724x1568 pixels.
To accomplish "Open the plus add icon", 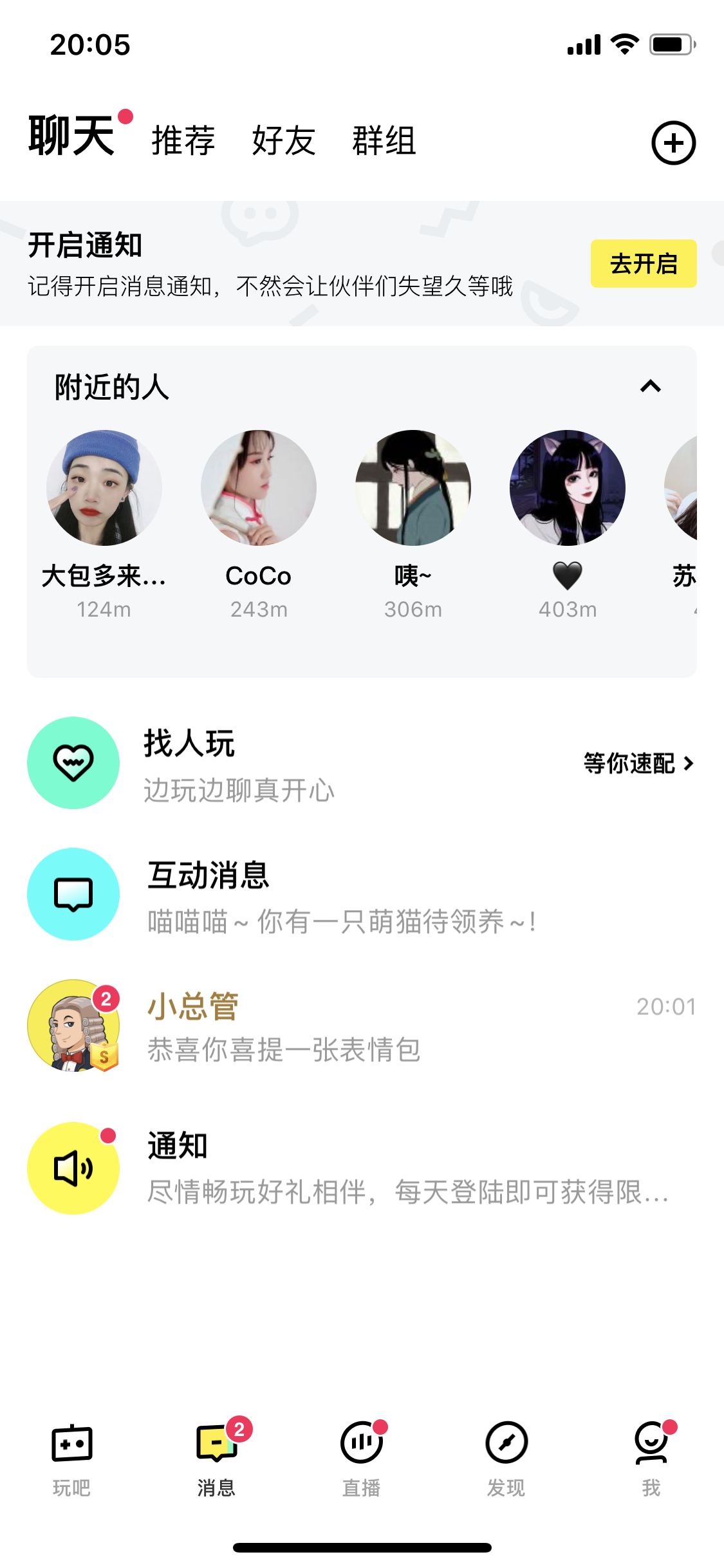I will (673, 143).
